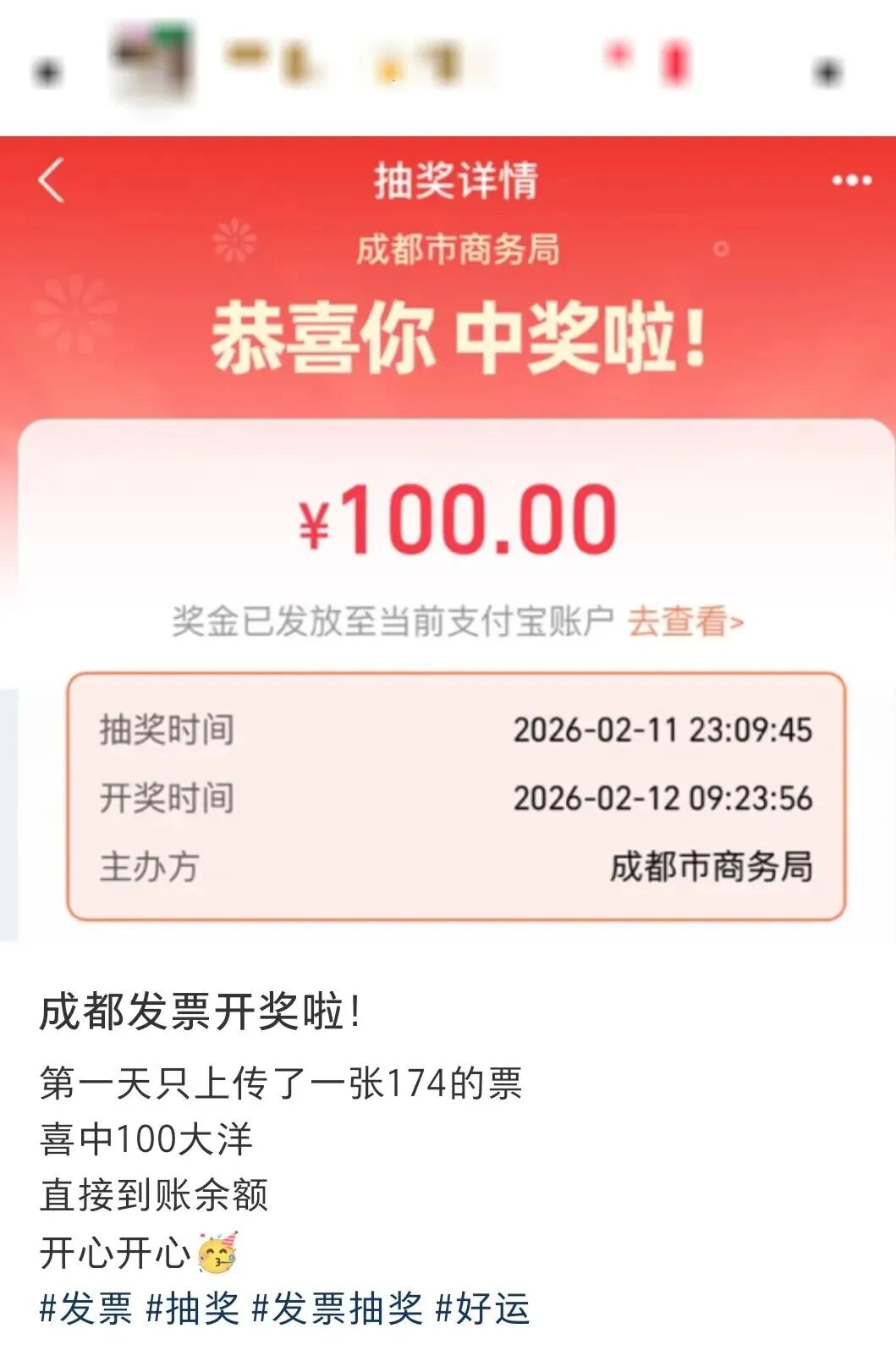Tap the red follow button beside the author's name
Image resolution: width=896 pixels, height=1345 pixels.
tap(651, 62)
